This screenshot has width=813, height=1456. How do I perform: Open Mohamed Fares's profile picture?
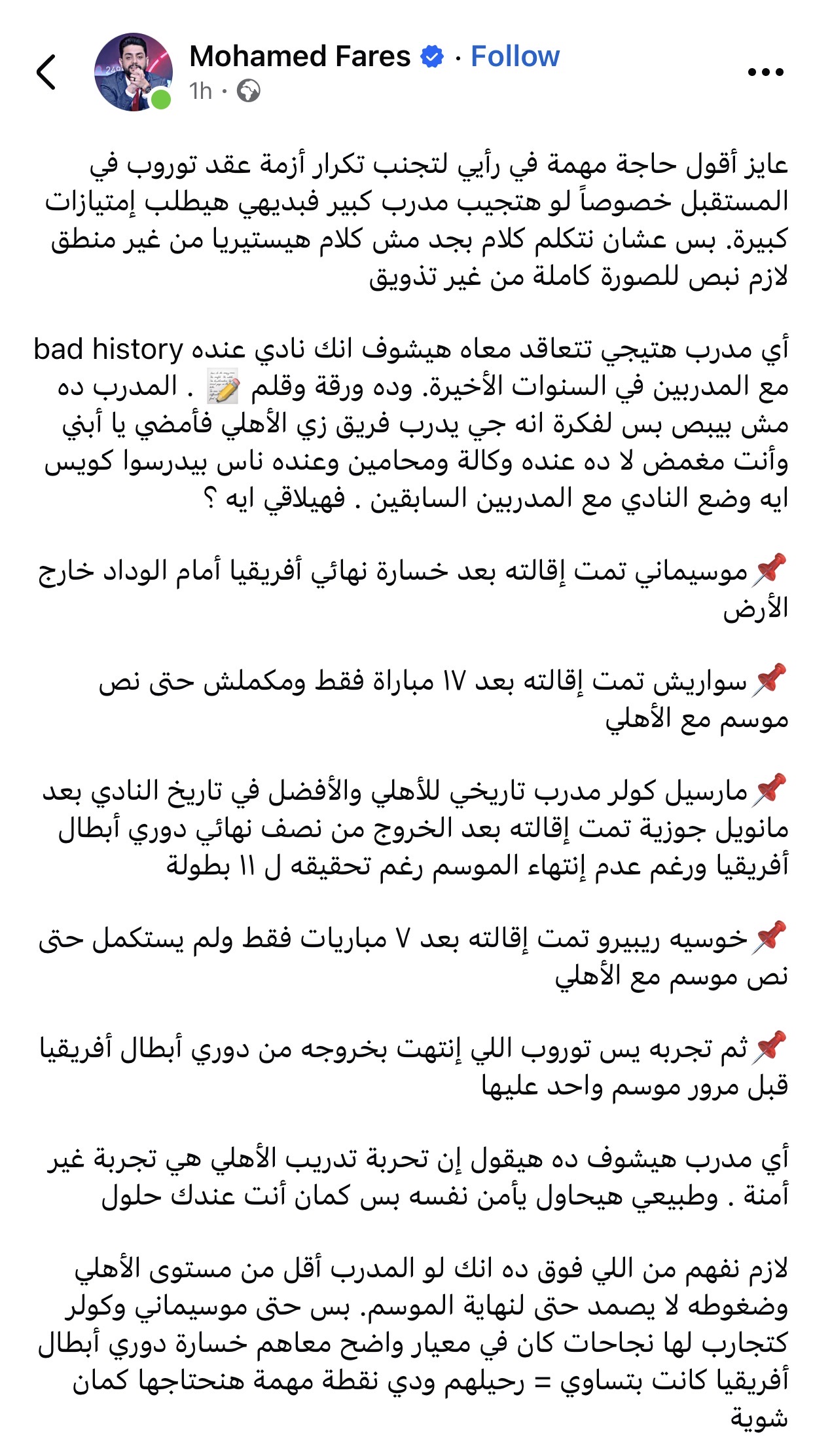click(133, 72)
